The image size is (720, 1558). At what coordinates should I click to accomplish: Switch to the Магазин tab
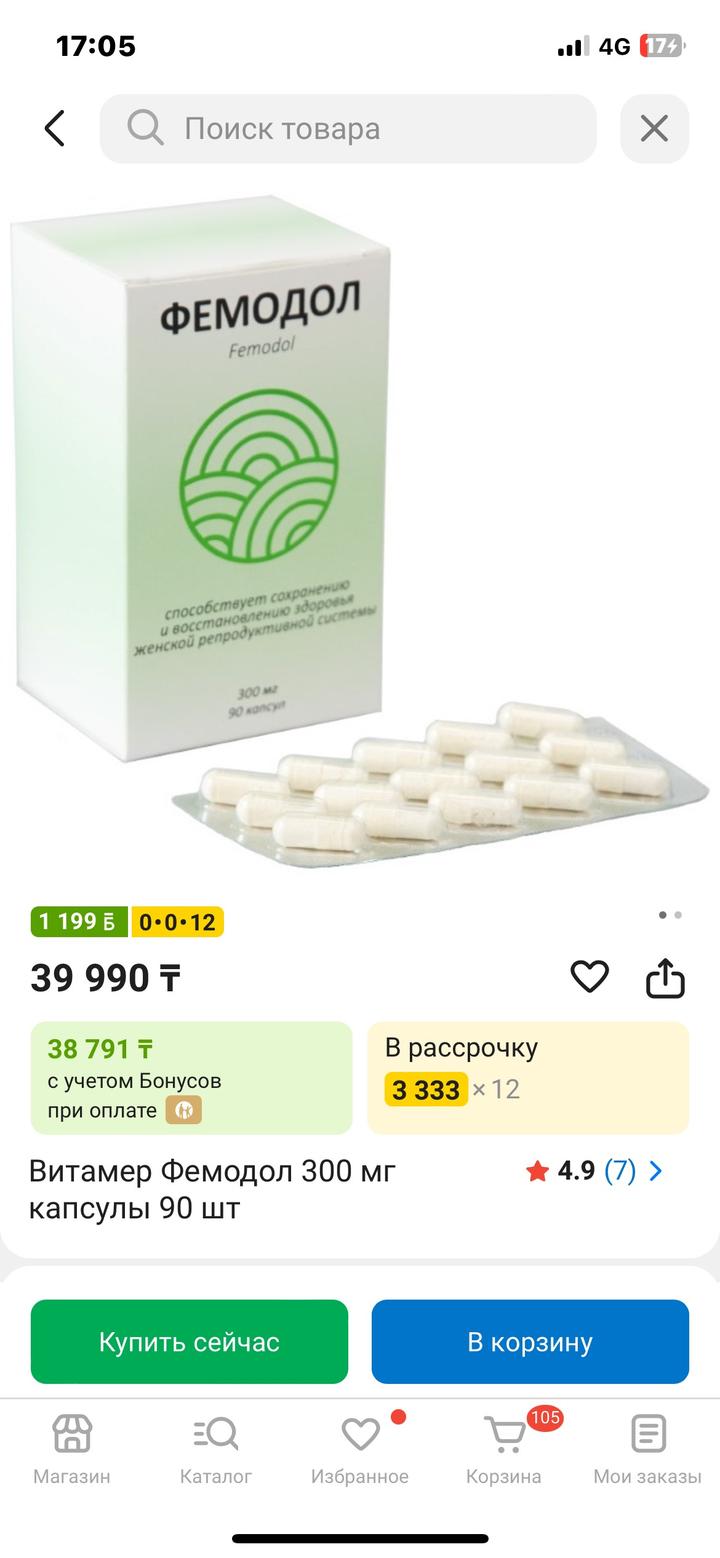72,1448
